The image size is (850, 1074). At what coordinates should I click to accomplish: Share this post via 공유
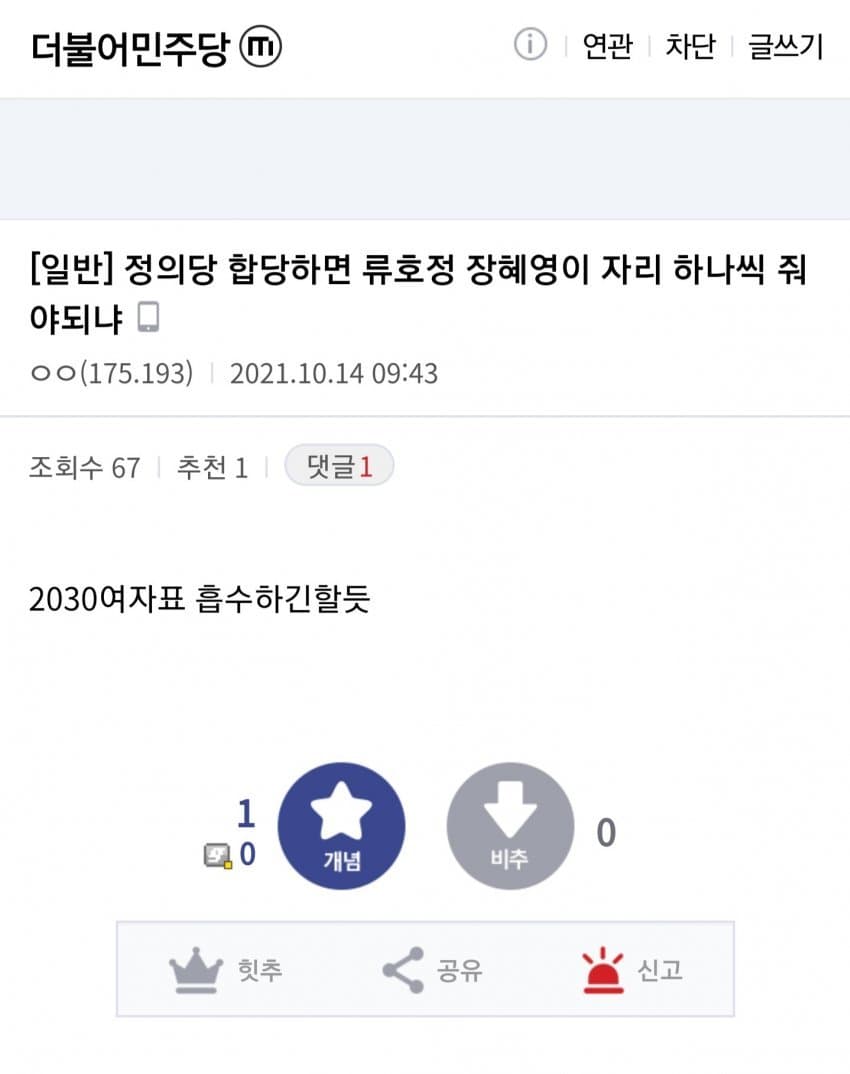(432, 969)
